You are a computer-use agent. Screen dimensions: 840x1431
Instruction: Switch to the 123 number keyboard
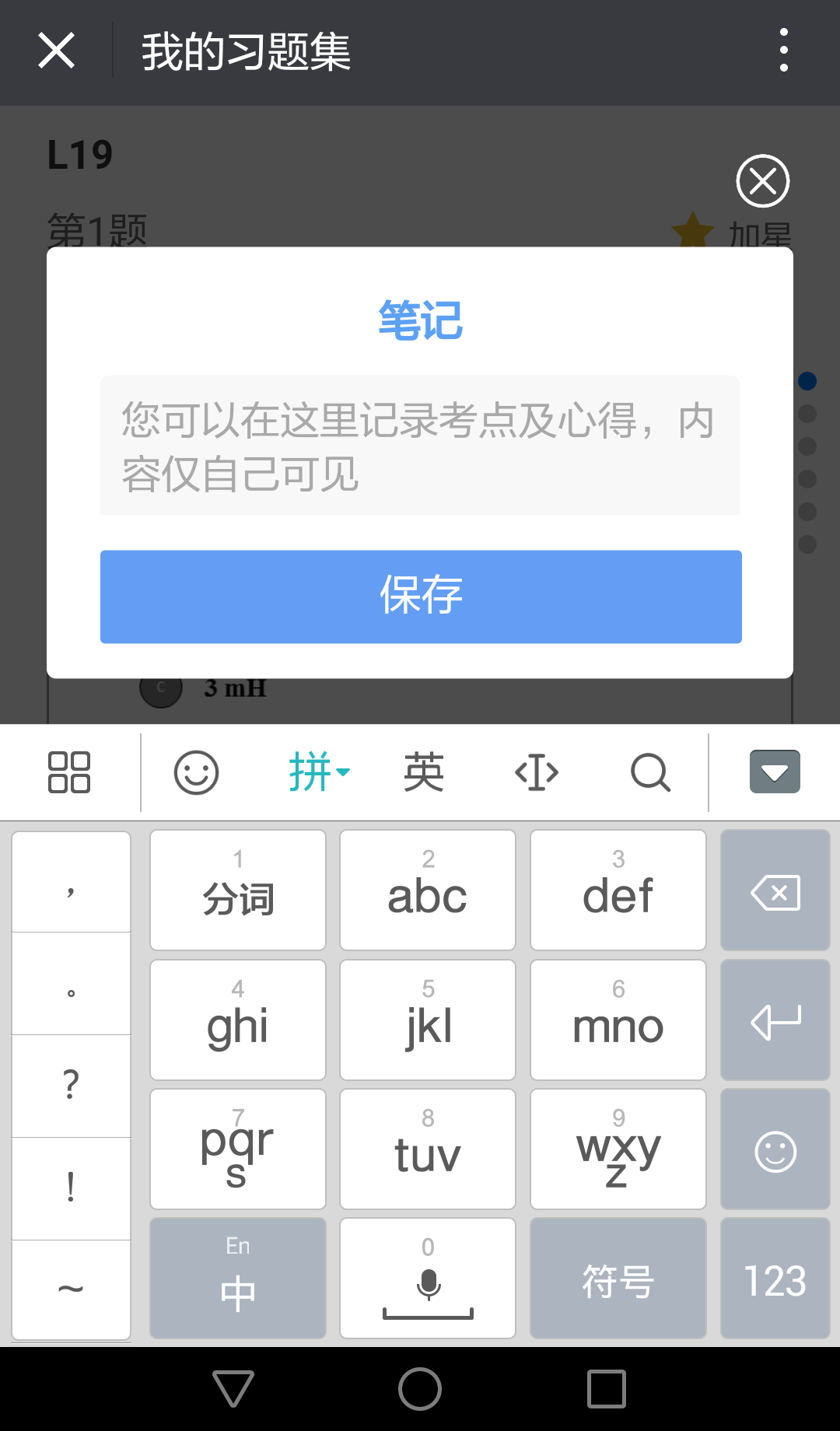pyautogui.click(x=775, y=1279)
